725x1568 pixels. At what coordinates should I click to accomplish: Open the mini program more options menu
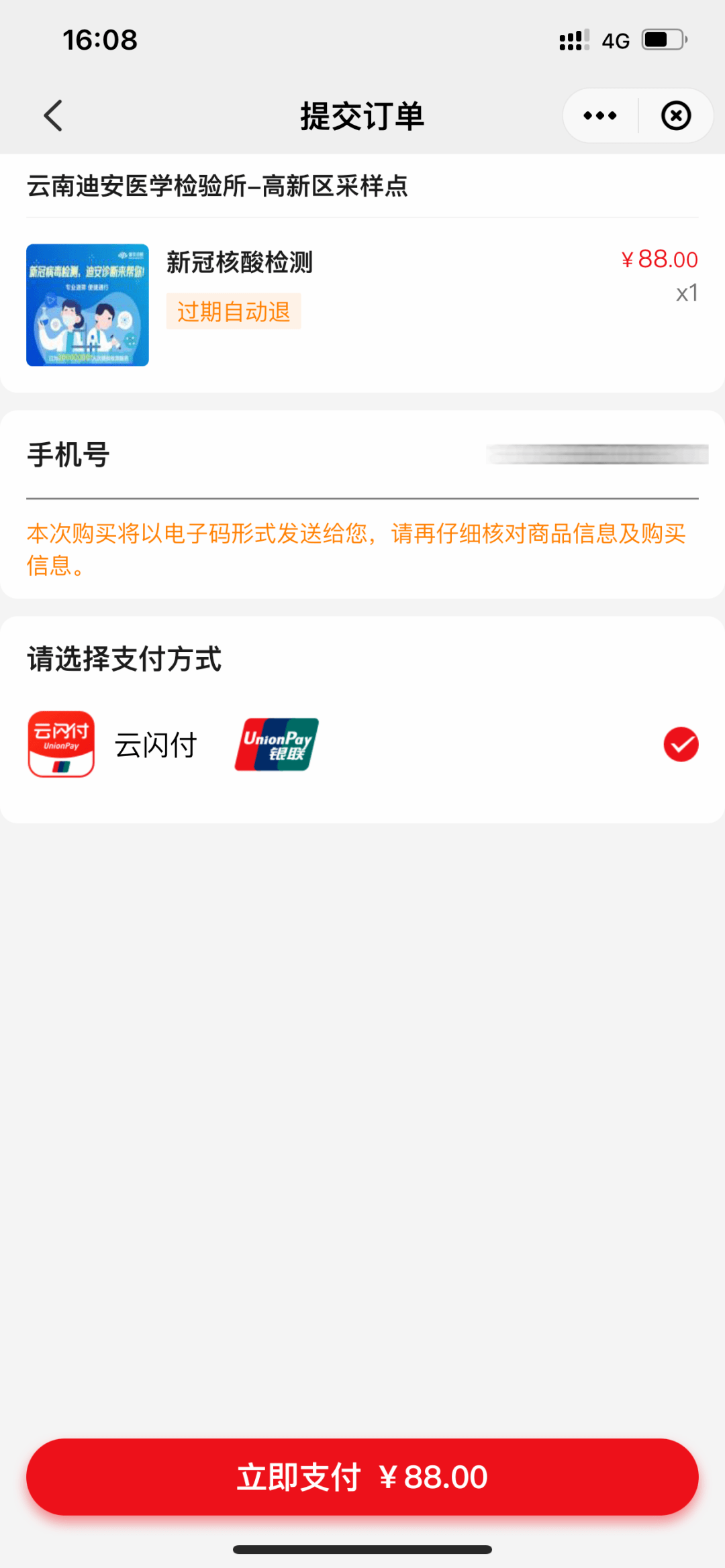600,115
